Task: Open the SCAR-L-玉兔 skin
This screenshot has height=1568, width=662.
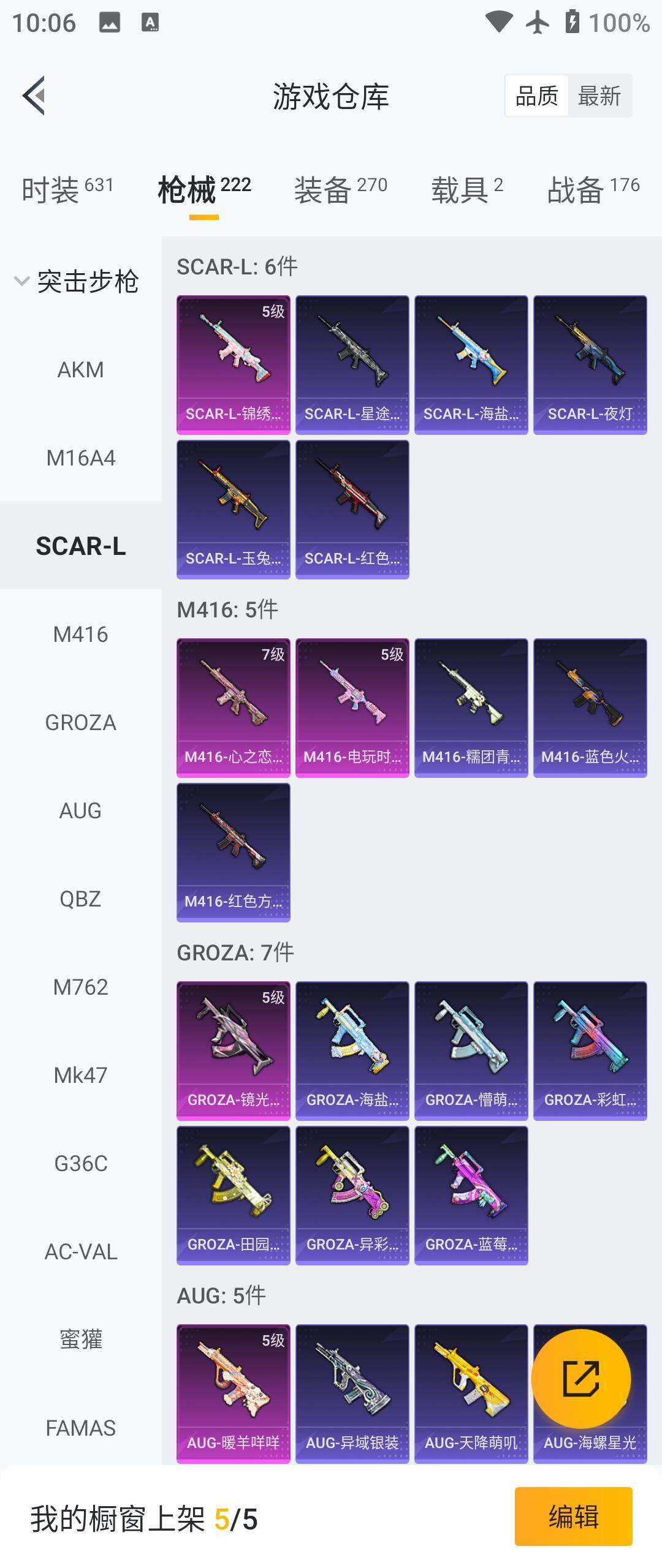Action: (233, 510)
